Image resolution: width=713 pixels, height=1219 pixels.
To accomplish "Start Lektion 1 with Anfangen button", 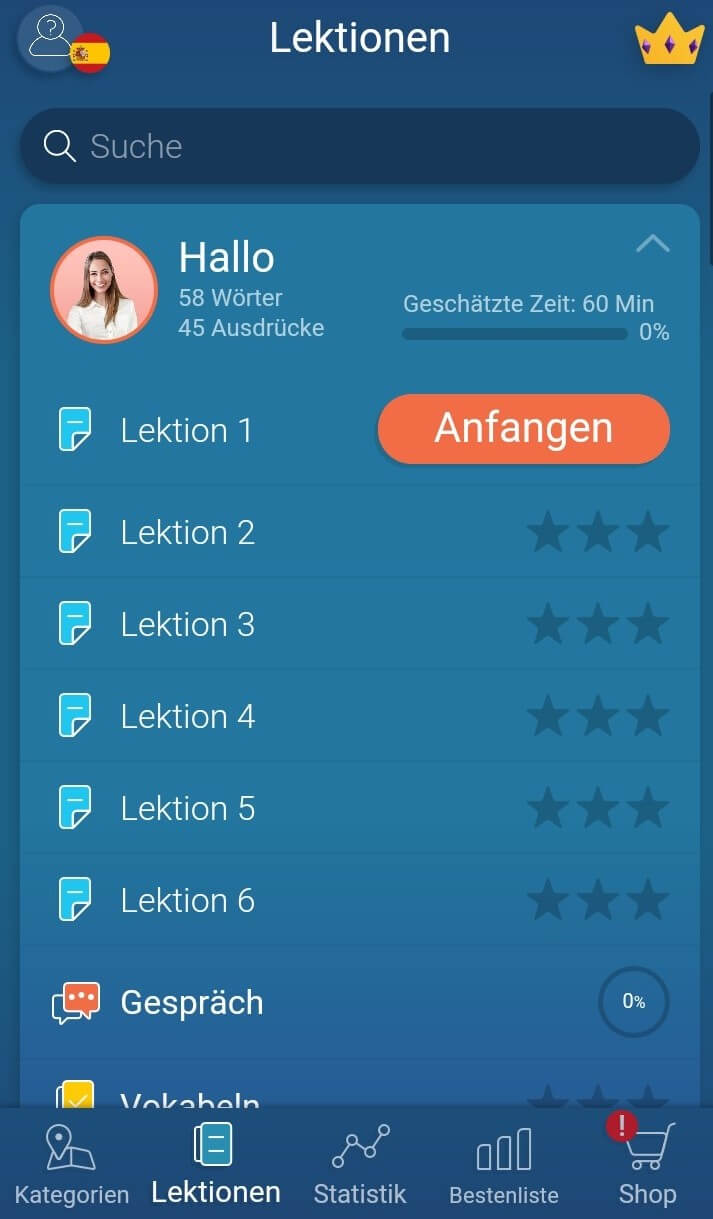I will [523, 429].
